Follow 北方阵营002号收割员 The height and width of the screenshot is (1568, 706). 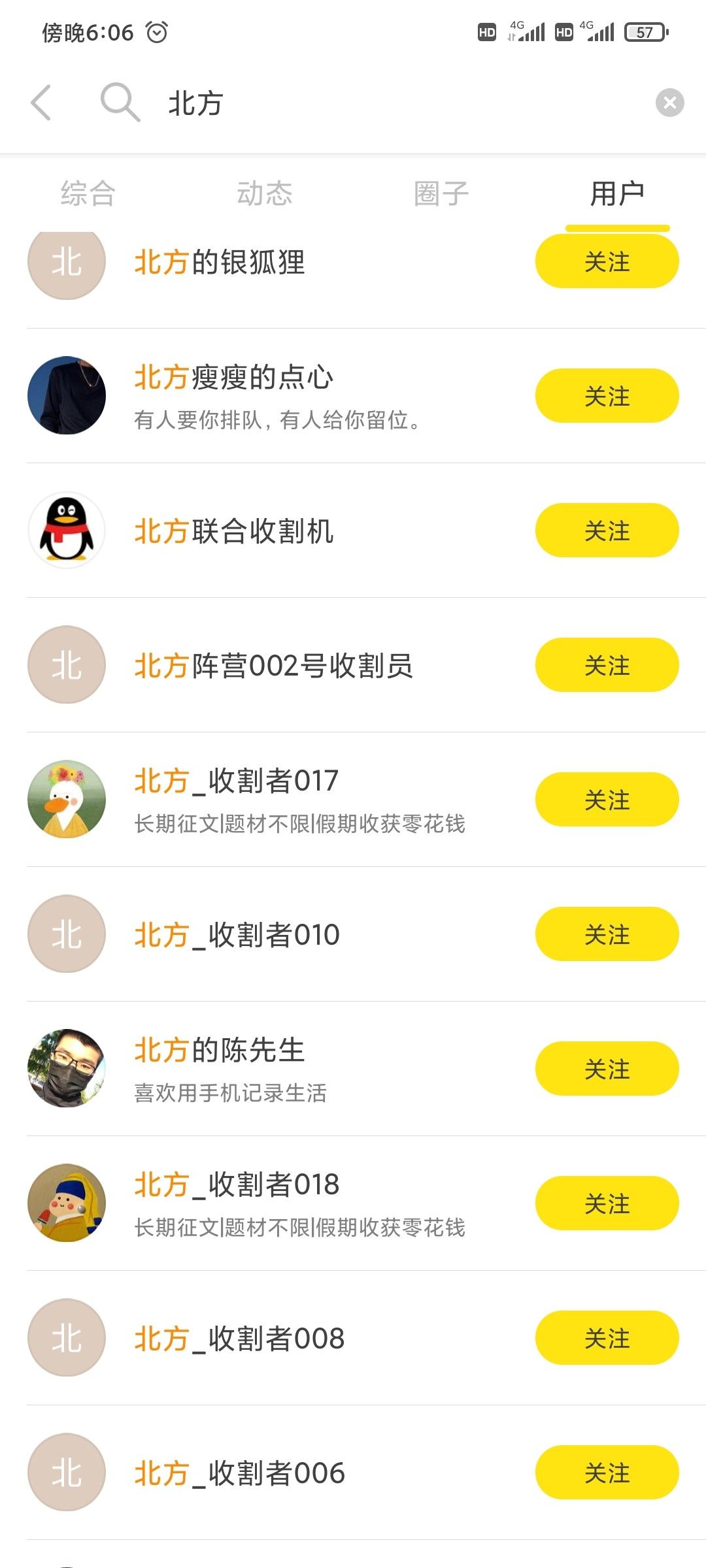607,665
